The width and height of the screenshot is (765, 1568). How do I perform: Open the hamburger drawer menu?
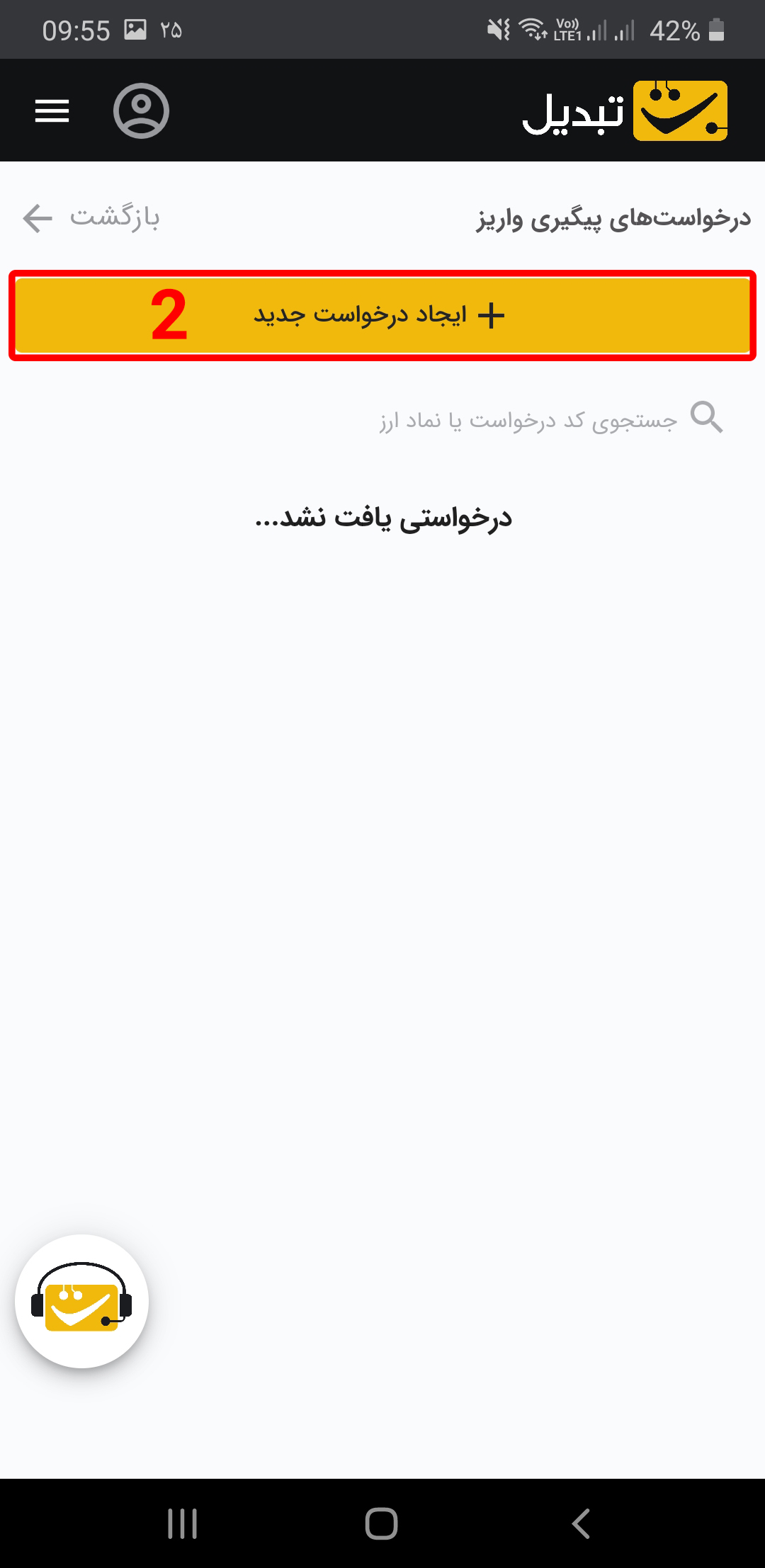52,111
